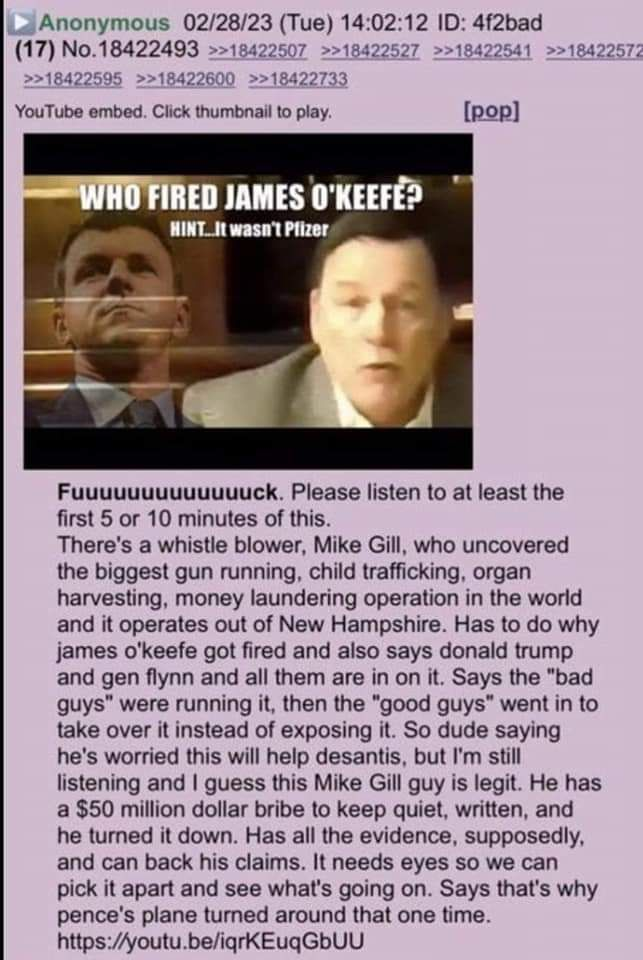View reply >>18422600

point(186,79)
